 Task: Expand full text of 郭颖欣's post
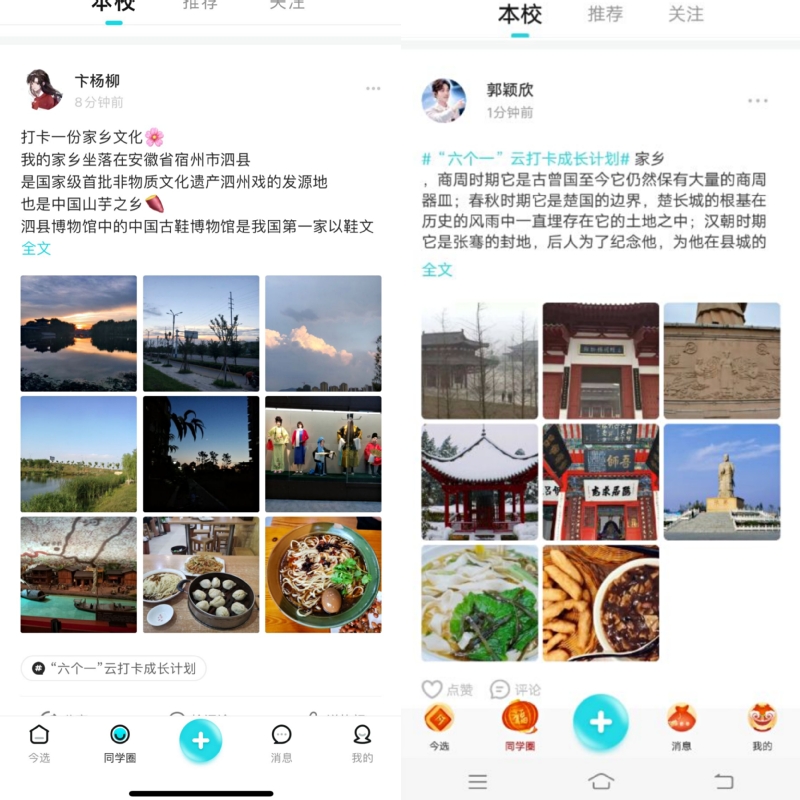(437, 269)
